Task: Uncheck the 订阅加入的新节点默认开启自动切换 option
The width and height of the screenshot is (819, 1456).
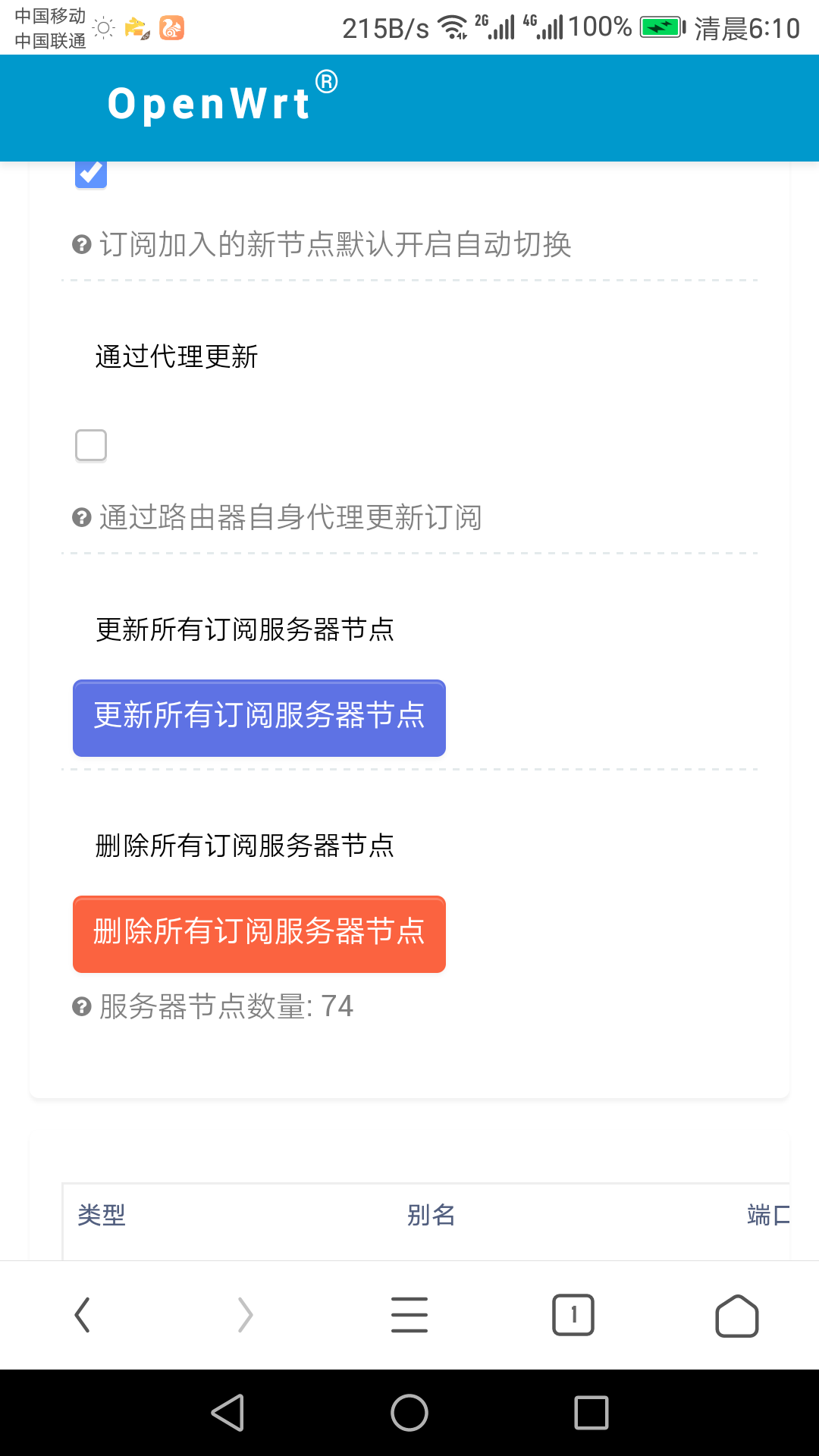Action: (x=90, y=172)
